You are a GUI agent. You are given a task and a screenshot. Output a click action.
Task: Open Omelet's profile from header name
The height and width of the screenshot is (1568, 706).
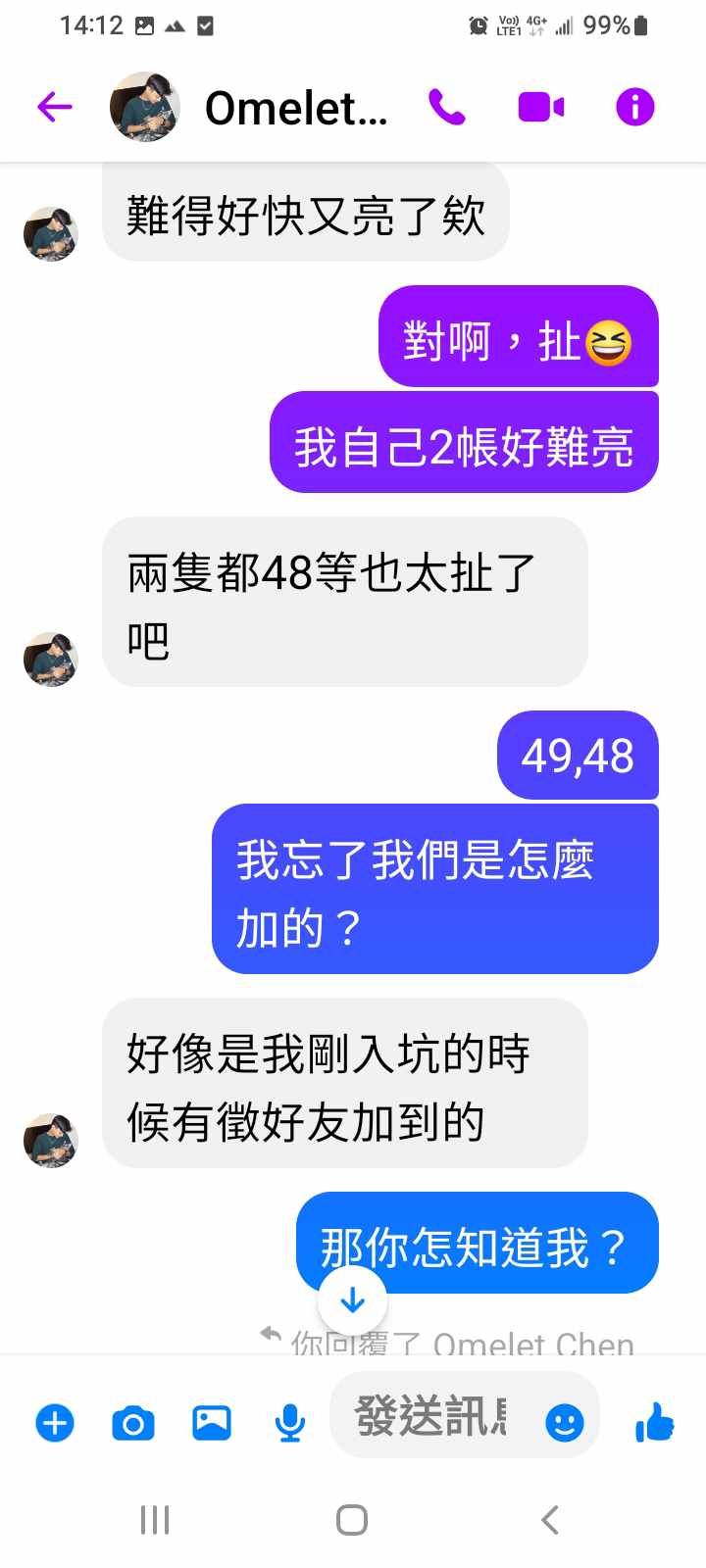pos(295,108)
